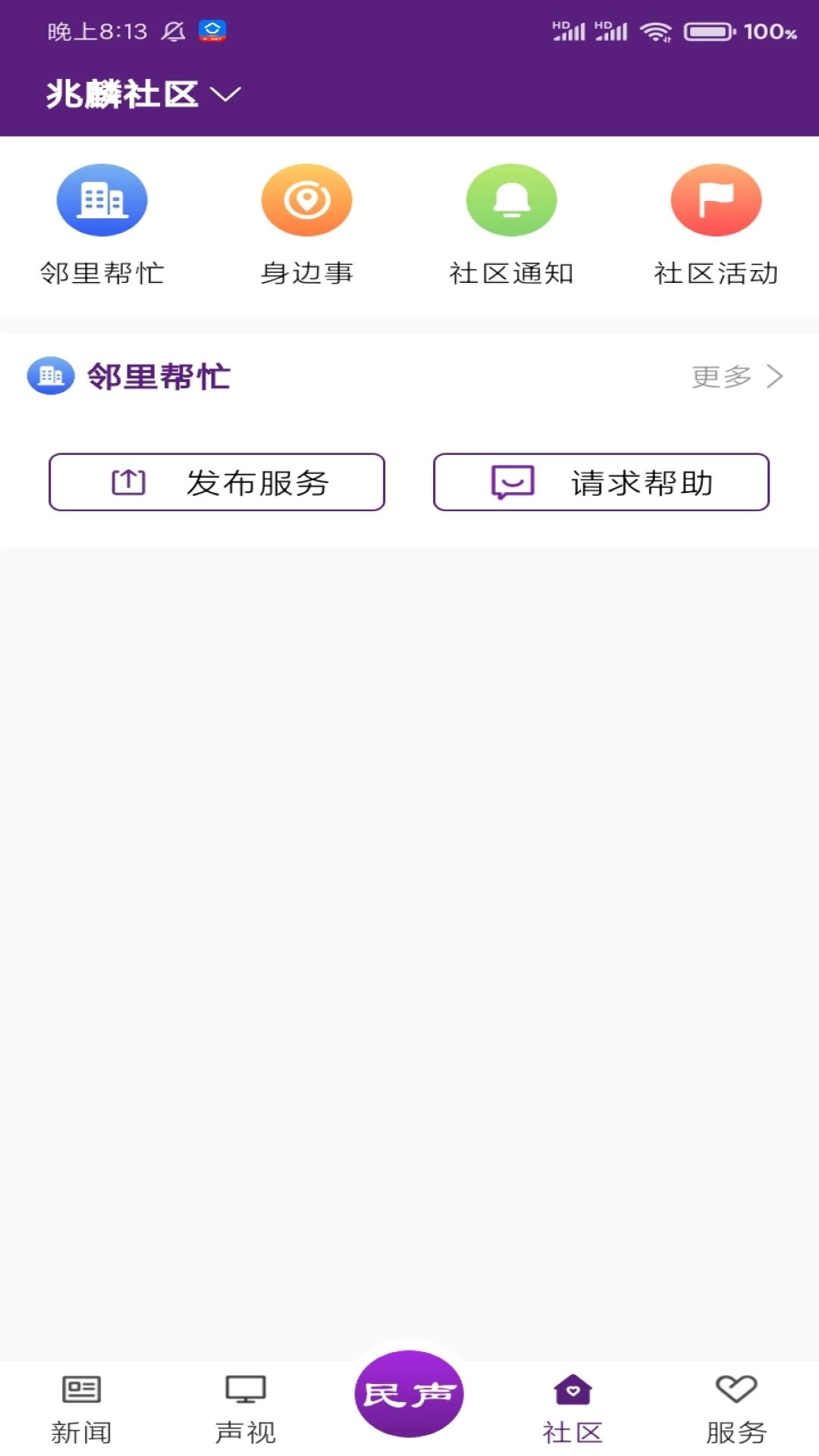Click the chevron arrow next to 更多
Screen dimensions: 819x1456
point(775,377)
